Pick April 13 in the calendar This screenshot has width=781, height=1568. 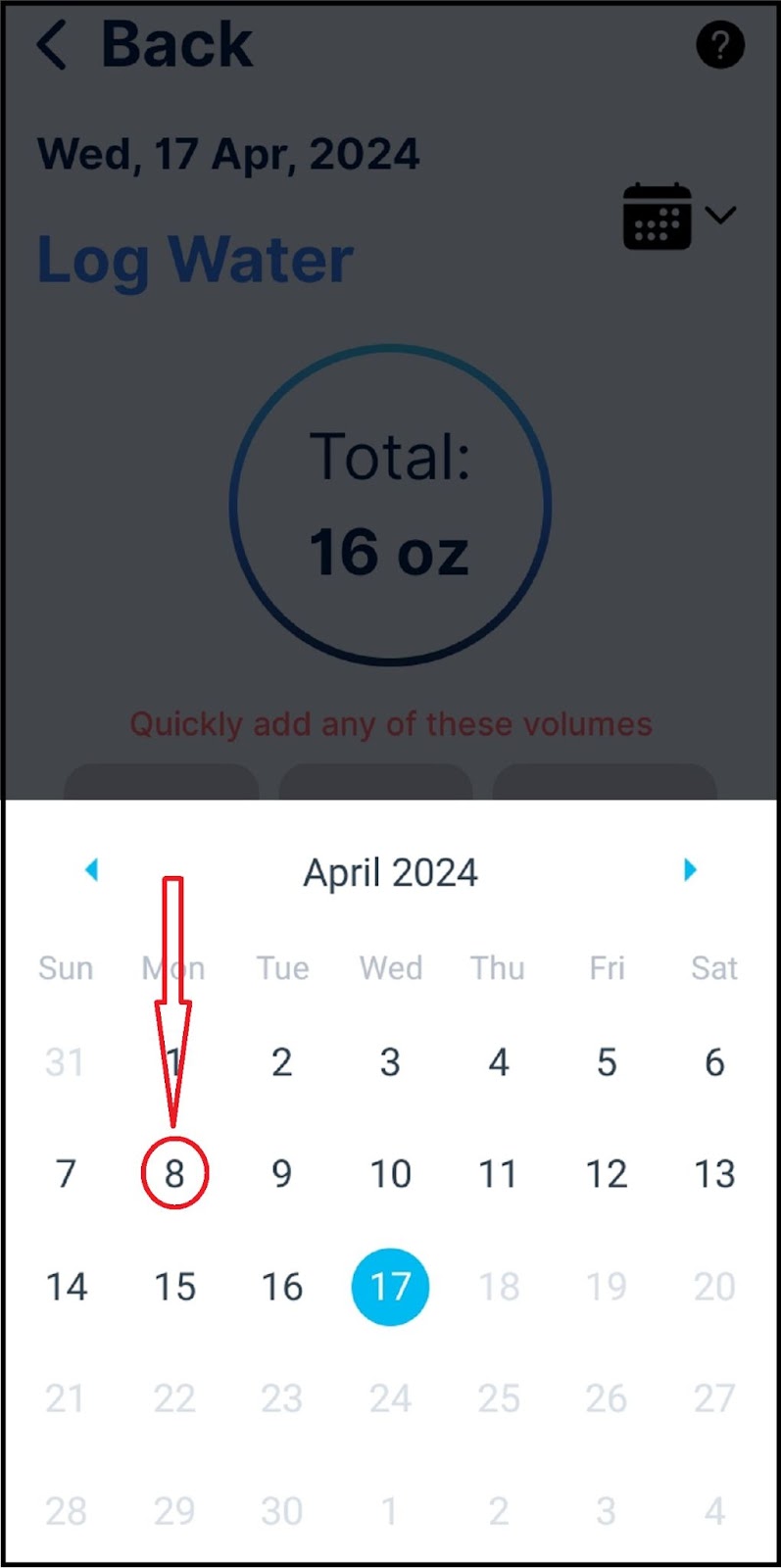tap(714, 1173)
